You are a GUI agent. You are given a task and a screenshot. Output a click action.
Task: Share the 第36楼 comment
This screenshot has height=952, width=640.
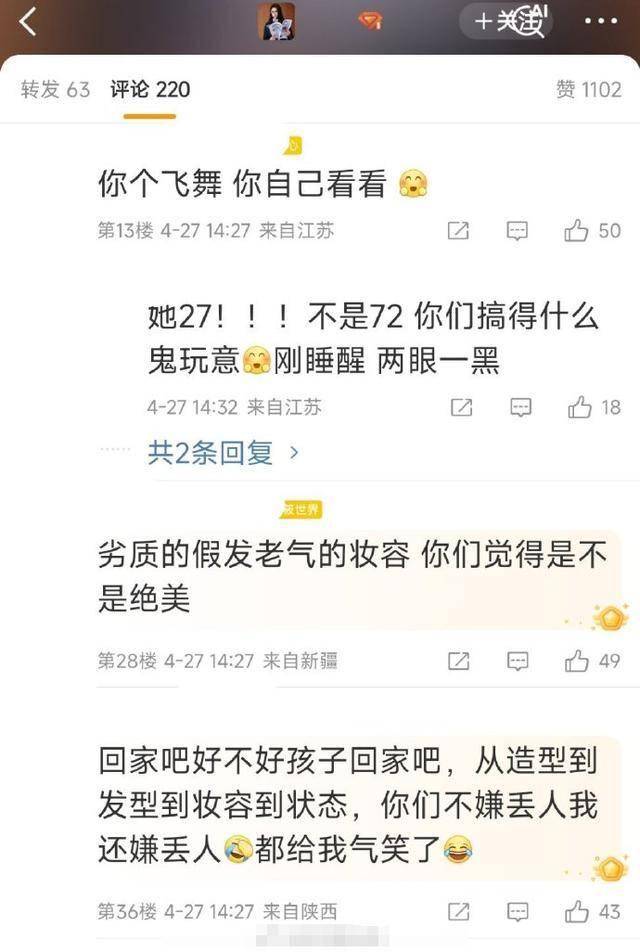click(459, 912)
